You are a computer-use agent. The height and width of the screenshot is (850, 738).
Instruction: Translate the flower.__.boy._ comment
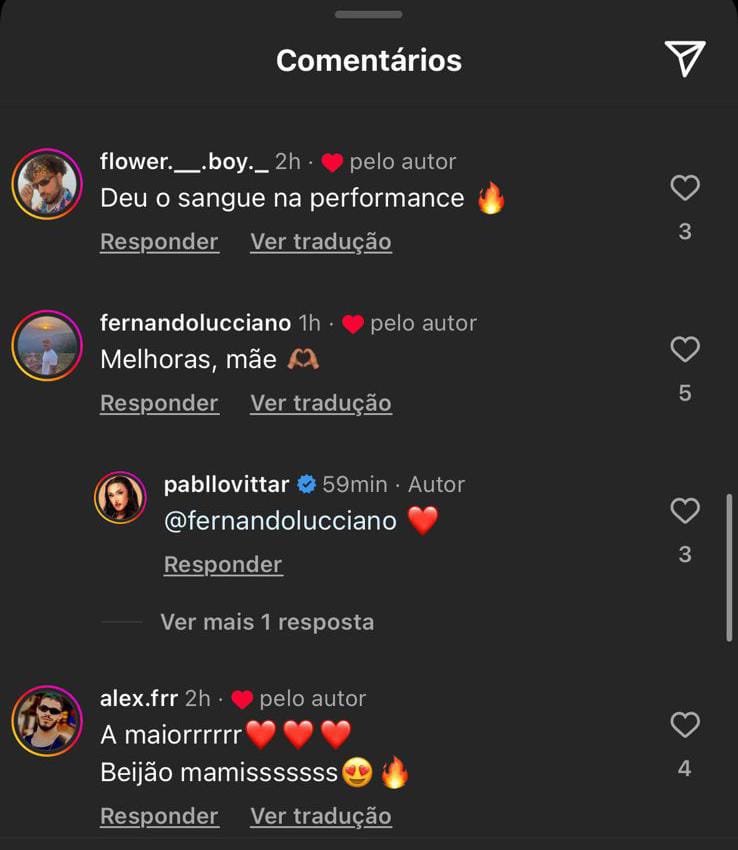pyautogui.click(x=320, y=242)
